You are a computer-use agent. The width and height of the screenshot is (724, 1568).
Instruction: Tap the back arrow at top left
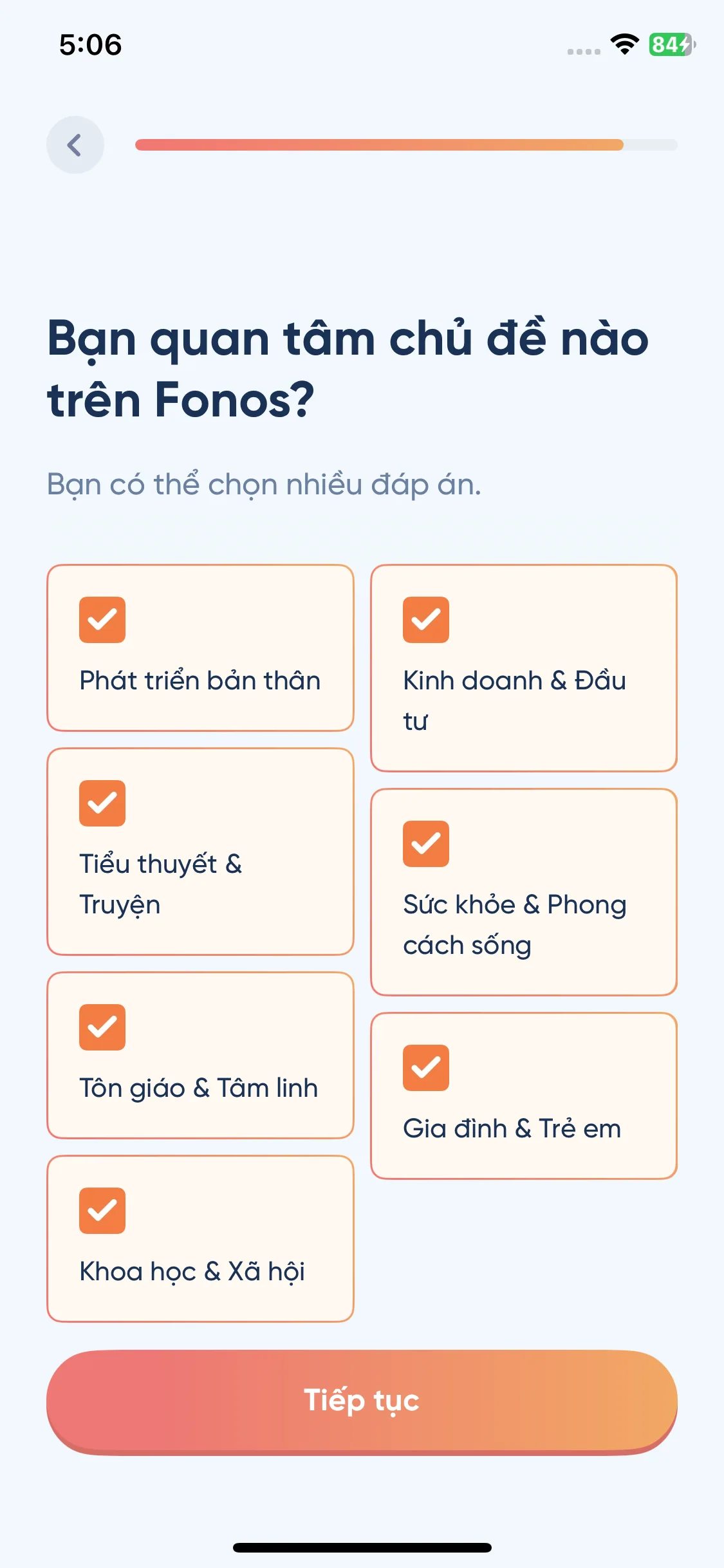[75, 145]
